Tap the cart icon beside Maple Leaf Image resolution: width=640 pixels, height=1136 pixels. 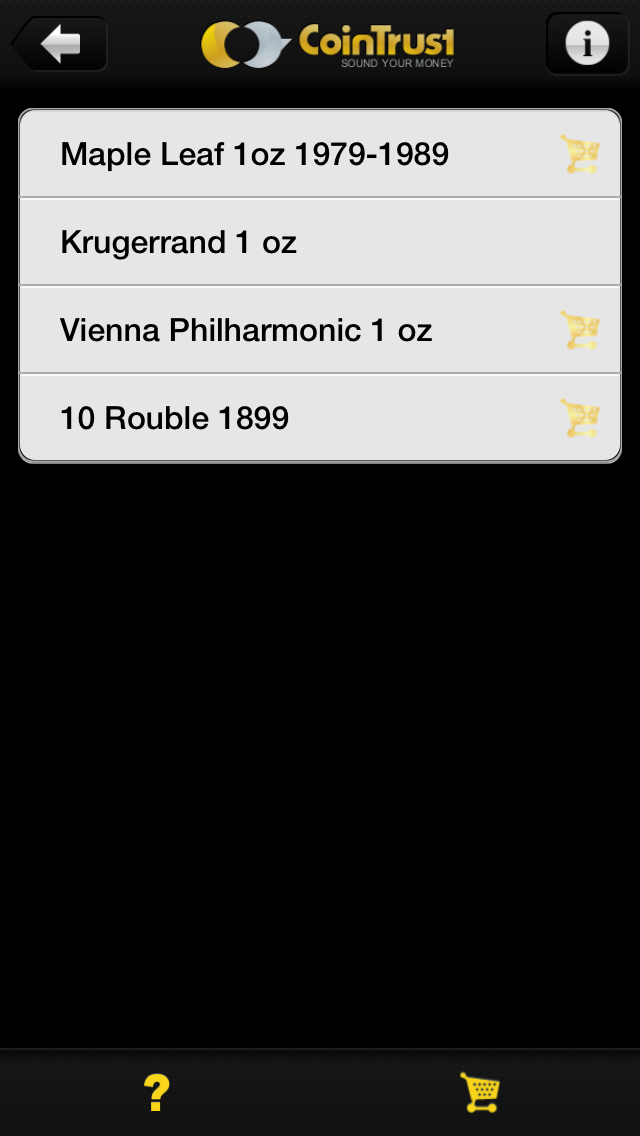coord(579,155)
